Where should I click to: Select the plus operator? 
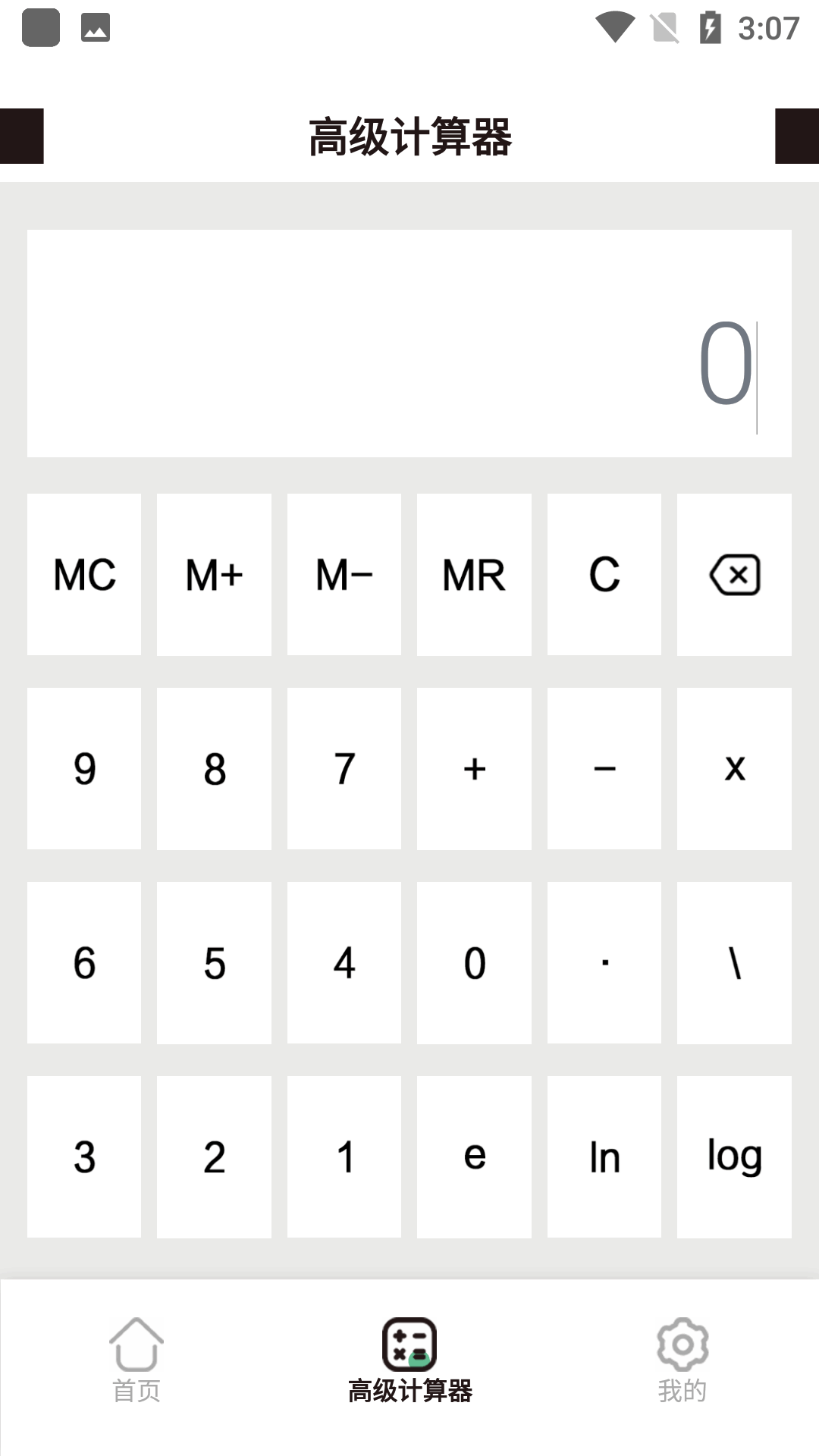click(x=474, y=769)
